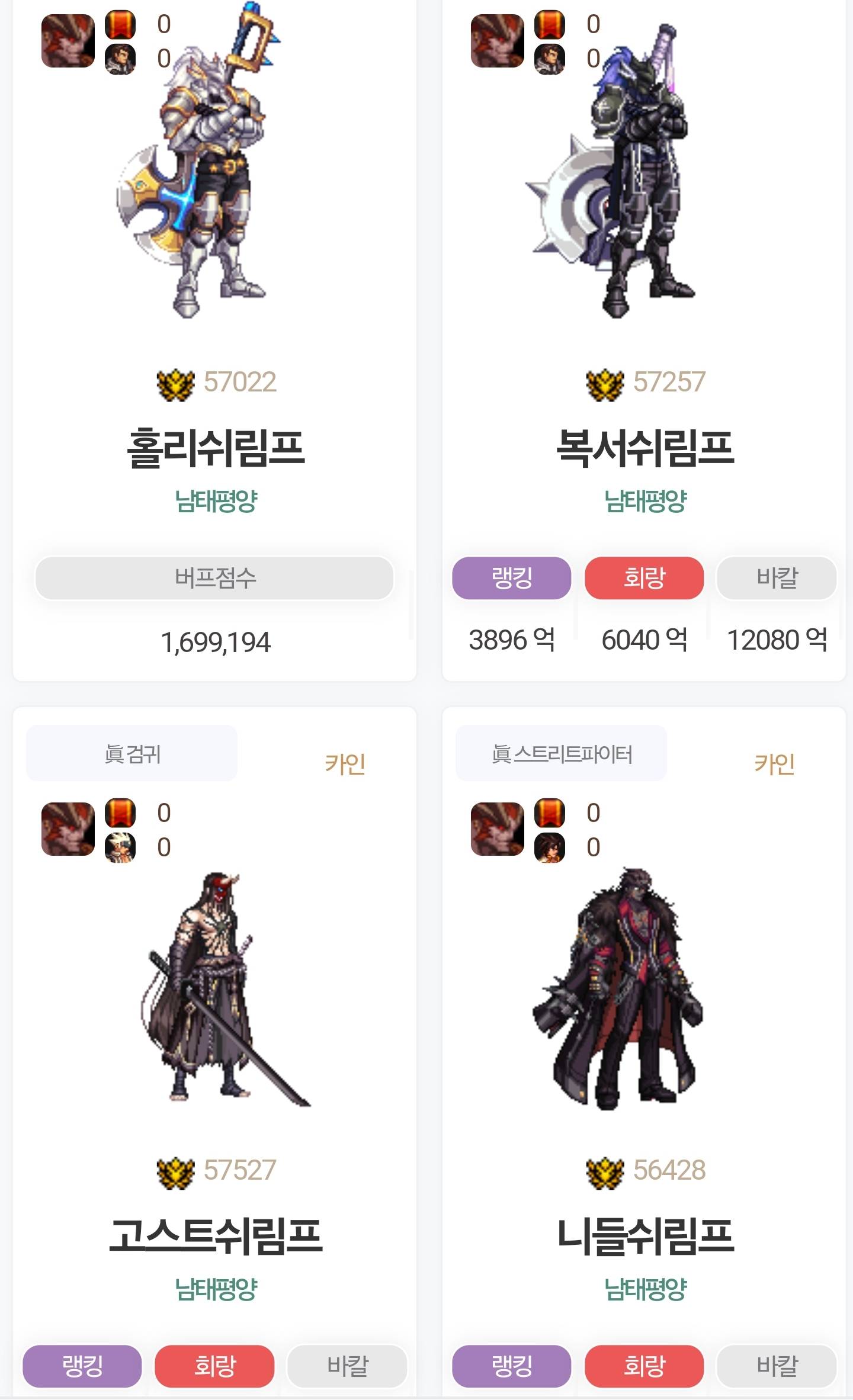Select 랭킹 tab under 복서쉬림프
The image size is (853, 1400).
coord(512,577)
